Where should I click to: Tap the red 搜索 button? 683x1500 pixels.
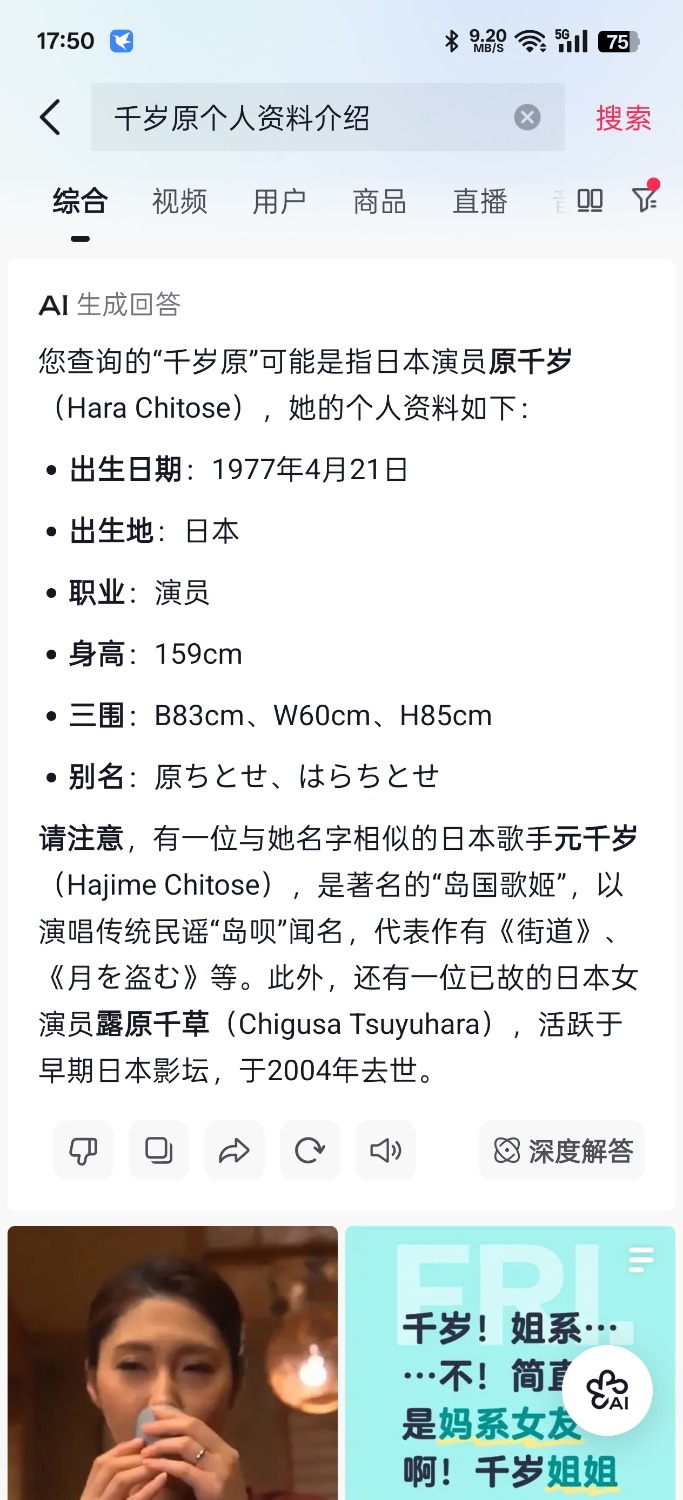(623, 118)
